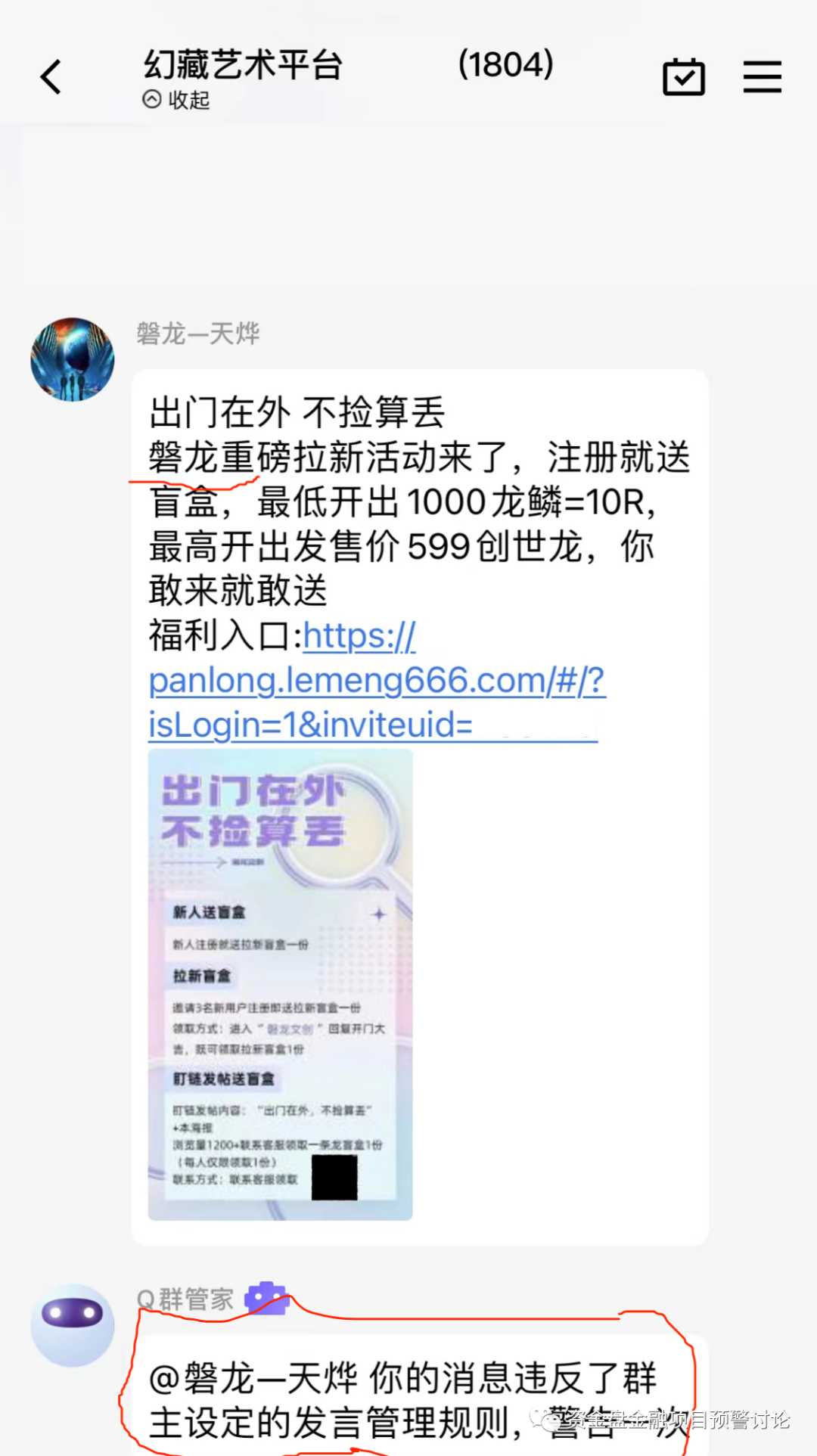Open the group calendar check-in icon
Image resolution: width=817 pixels, height=1456 pixels.
[684, 77]
